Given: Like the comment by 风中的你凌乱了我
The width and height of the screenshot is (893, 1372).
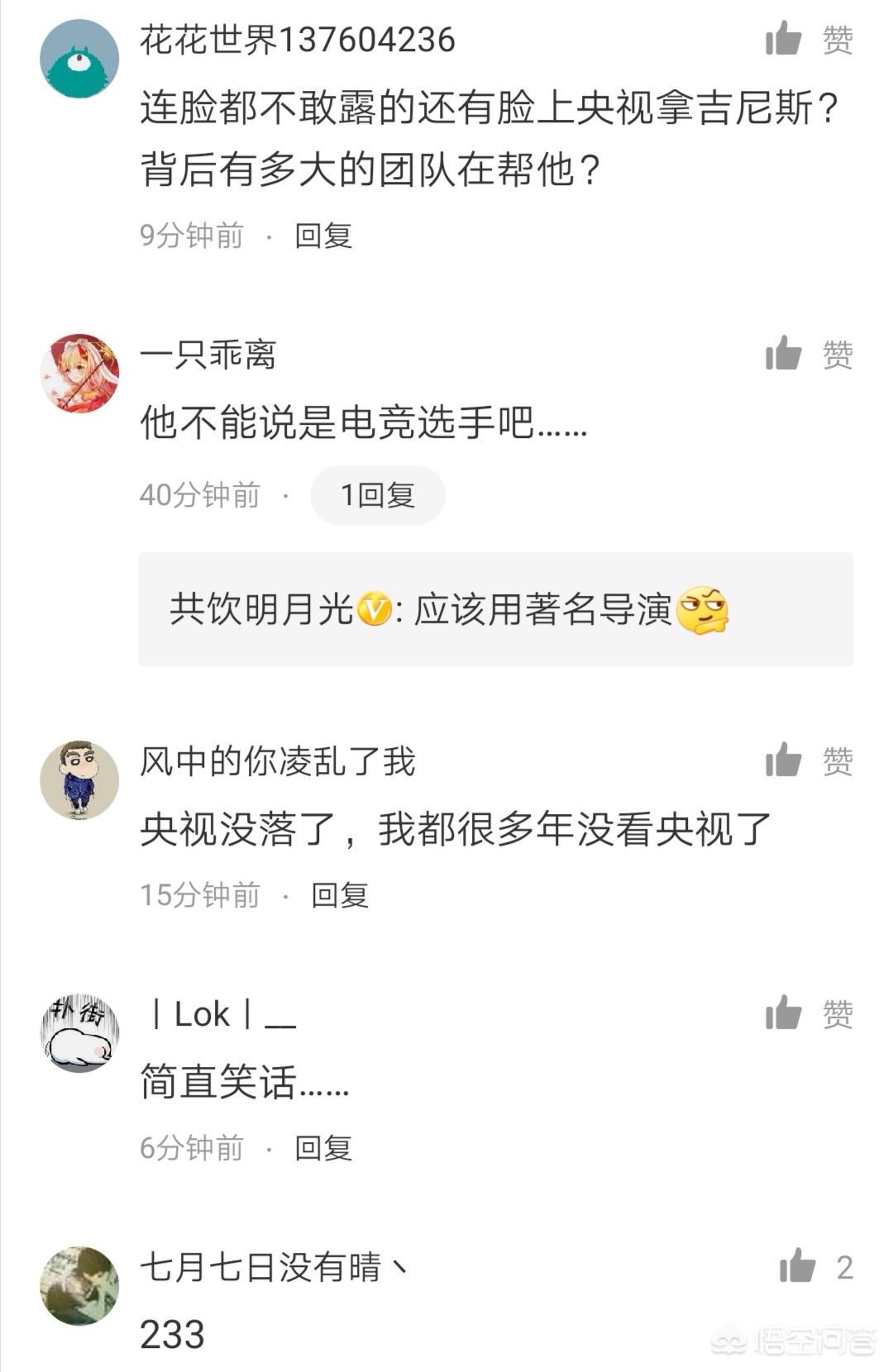Looking at the screenshot, I should point(784,760).
